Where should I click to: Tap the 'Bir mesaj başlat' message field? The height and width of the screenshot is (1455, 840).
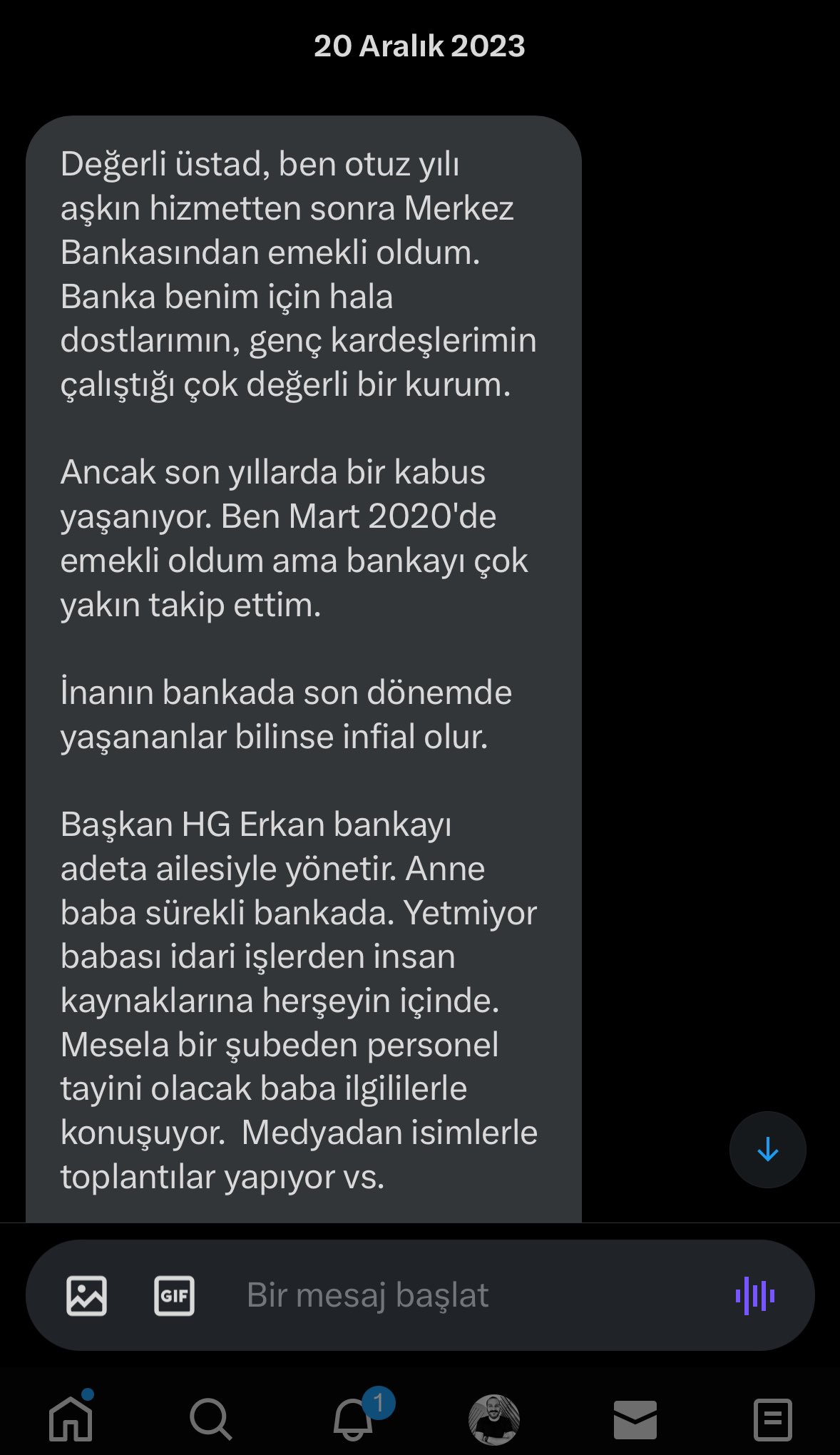[456, 1295]
